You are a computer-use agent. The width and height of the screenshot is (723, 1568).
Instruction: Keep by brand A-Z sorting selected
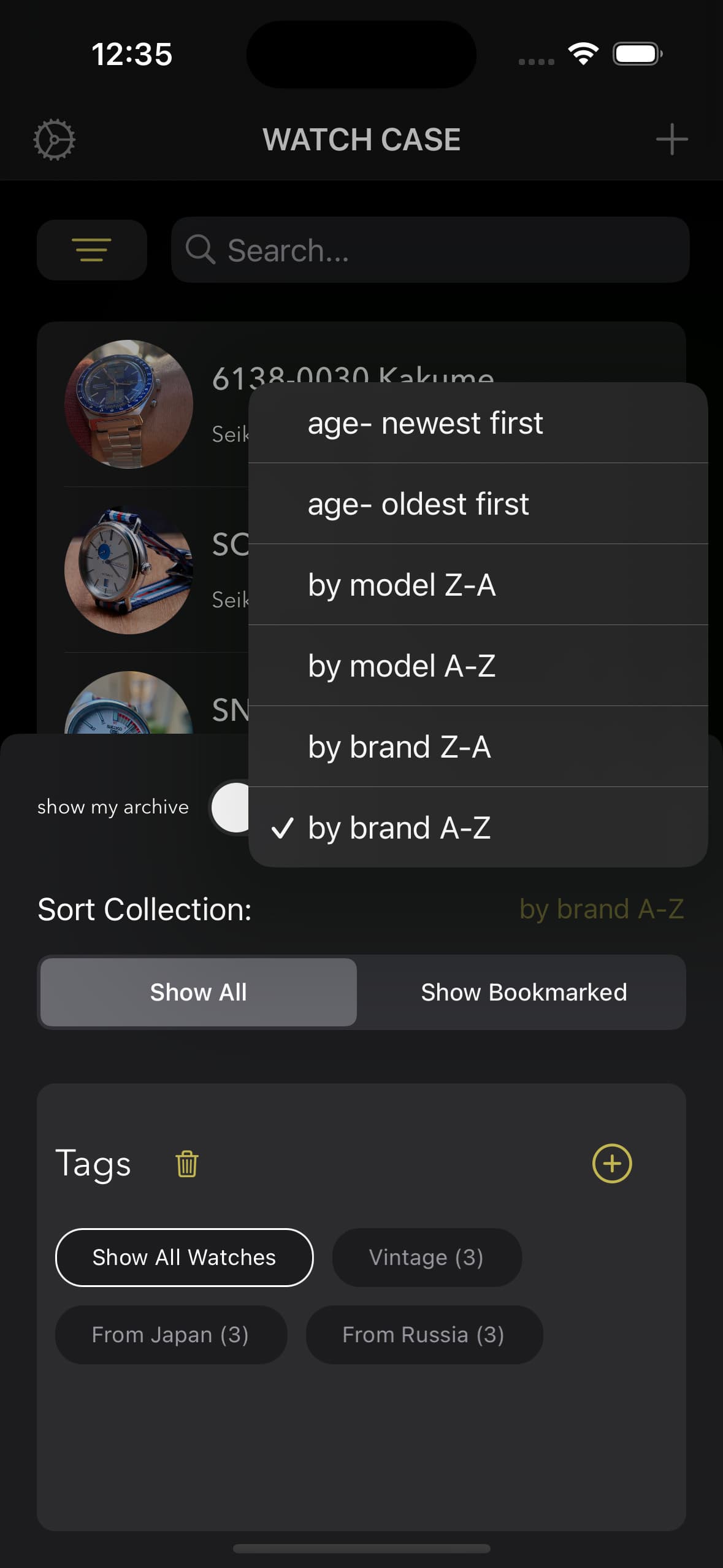pos(478,828)
